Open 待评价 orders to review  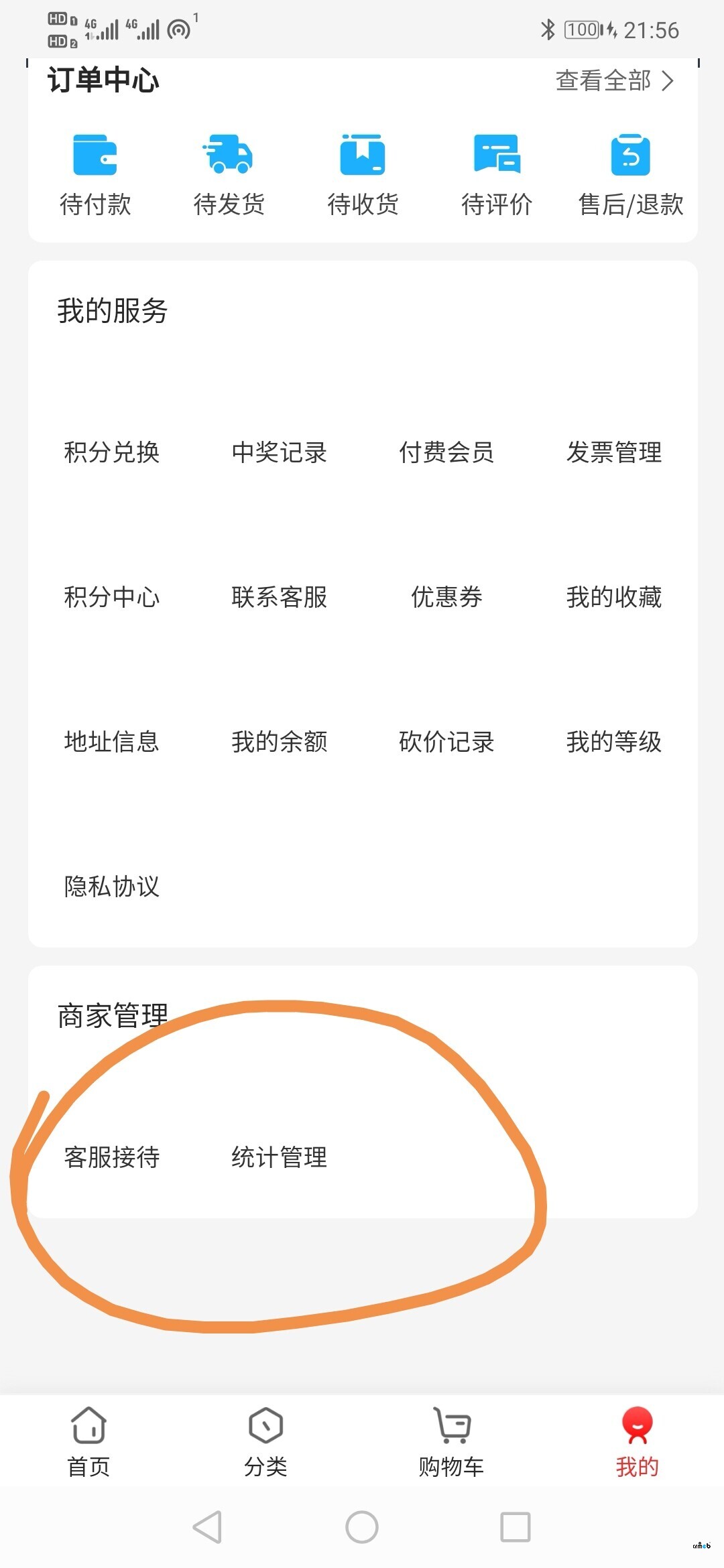pos(497,175)
